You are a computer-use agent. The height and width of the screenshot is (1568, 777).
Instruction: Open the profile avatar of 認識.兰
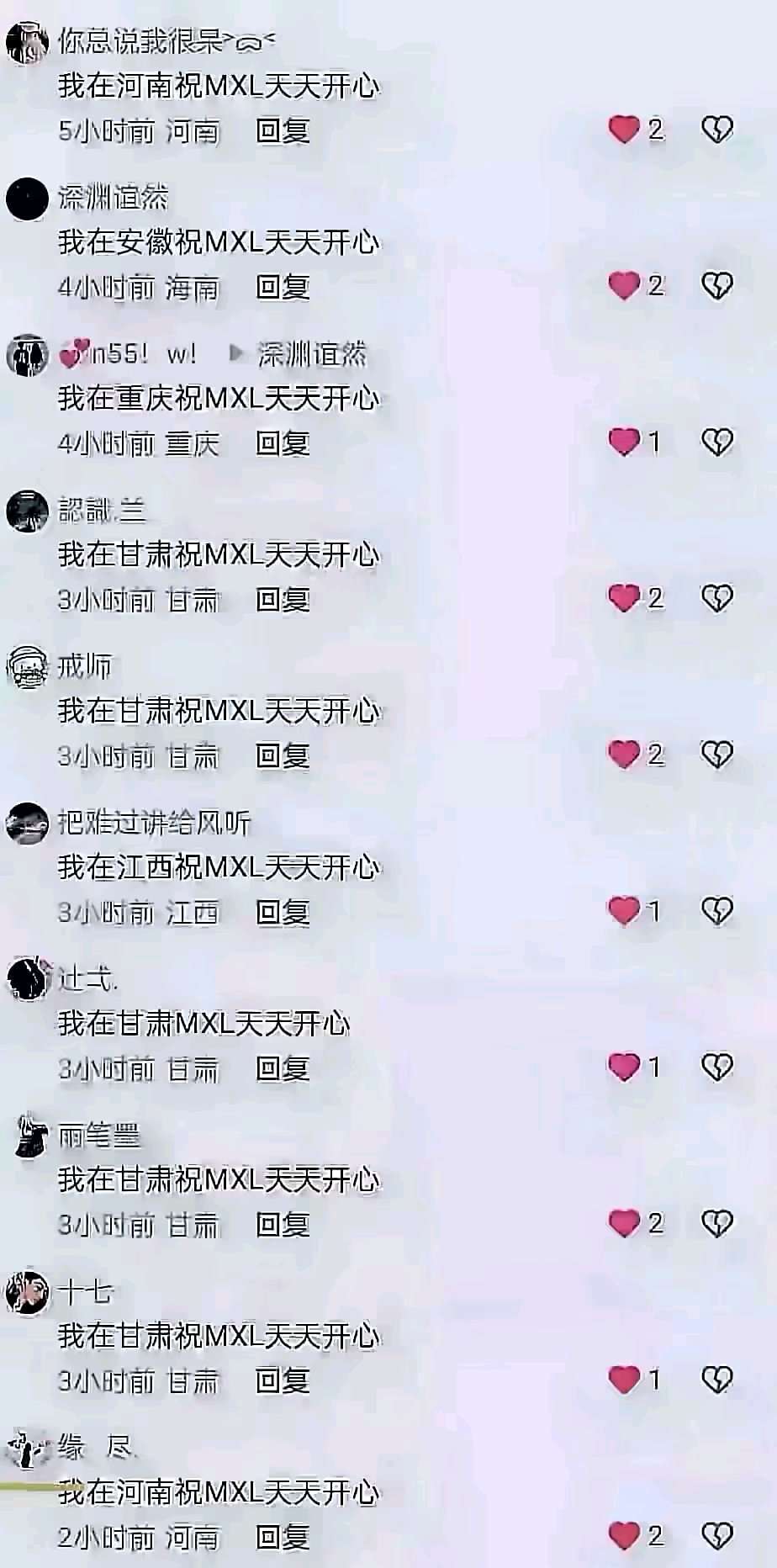(27, 511)
